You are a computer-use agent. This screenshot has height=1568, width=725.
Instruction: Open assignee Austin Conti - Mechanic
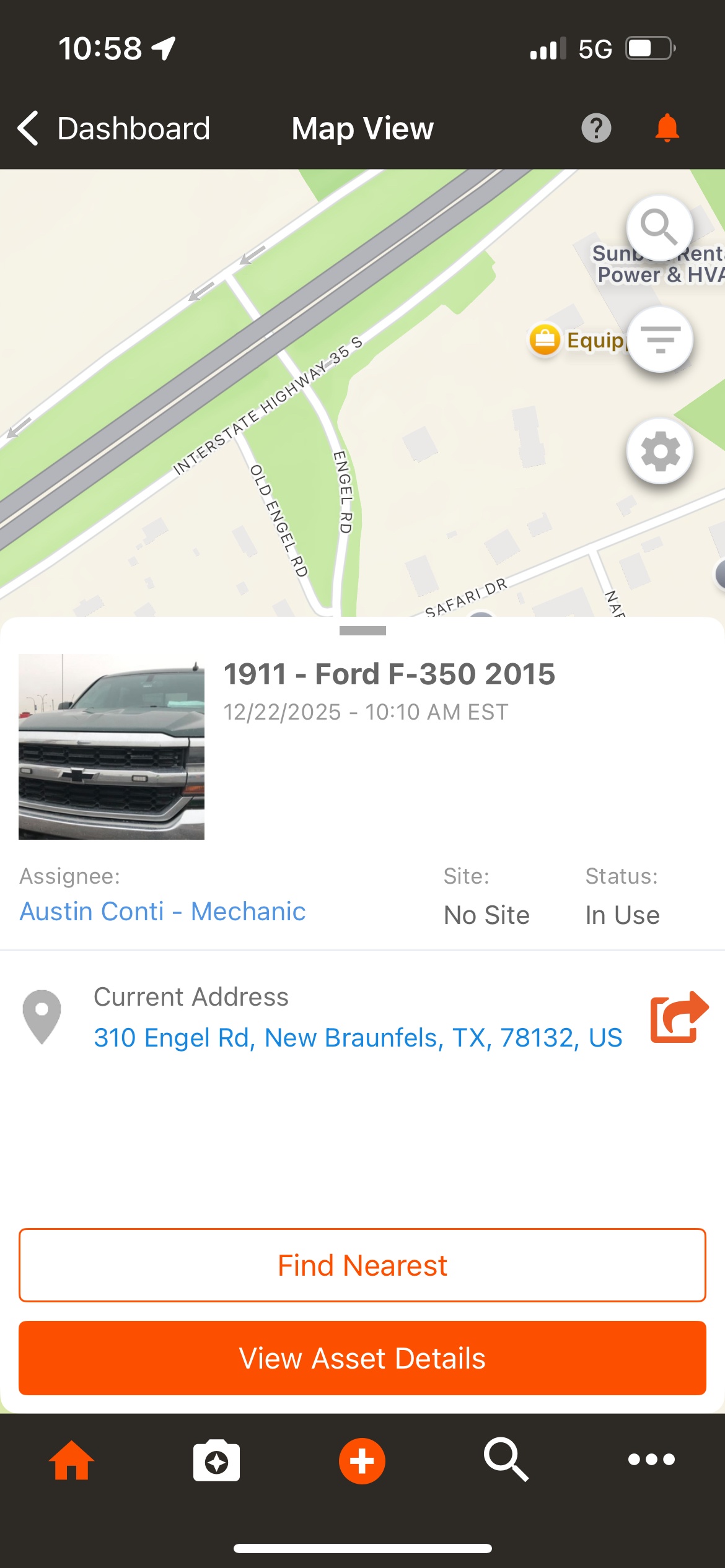(x=162, y=912)
